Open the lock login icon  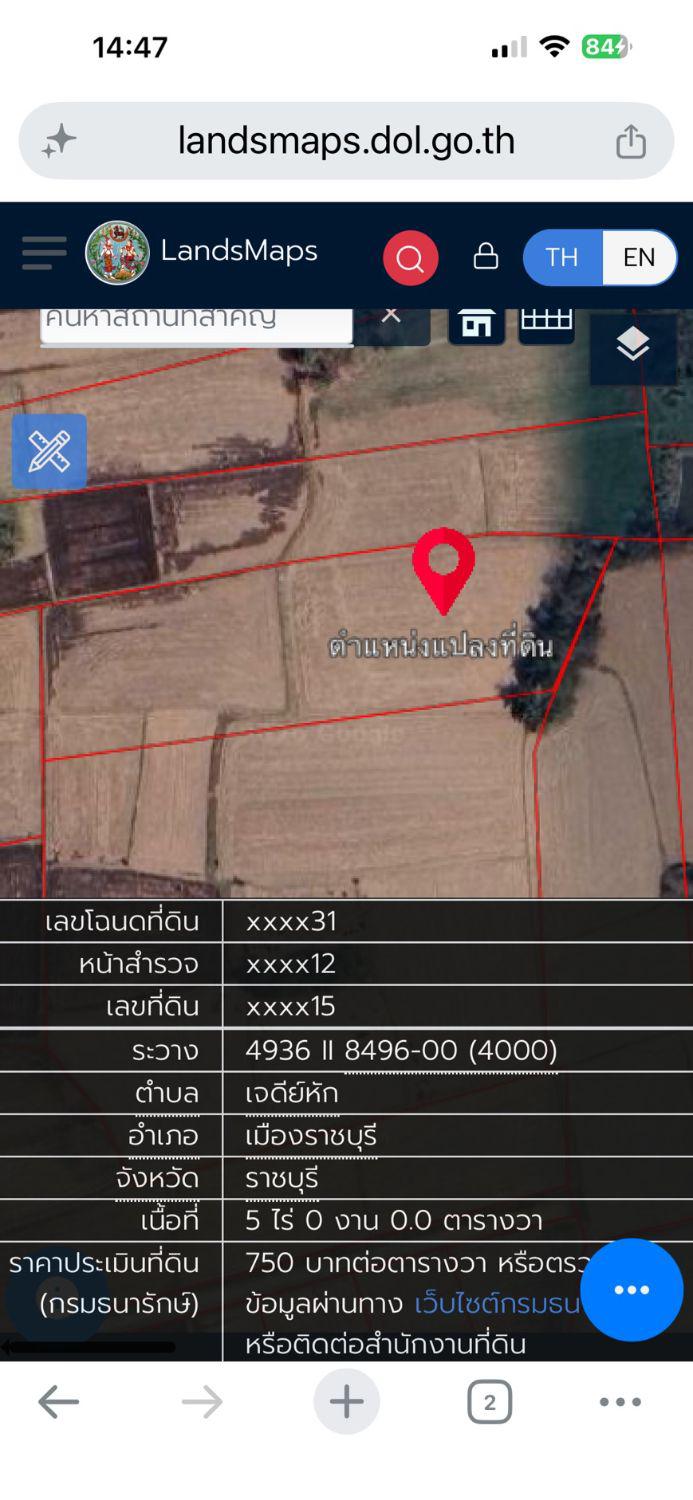coord(486,257)
